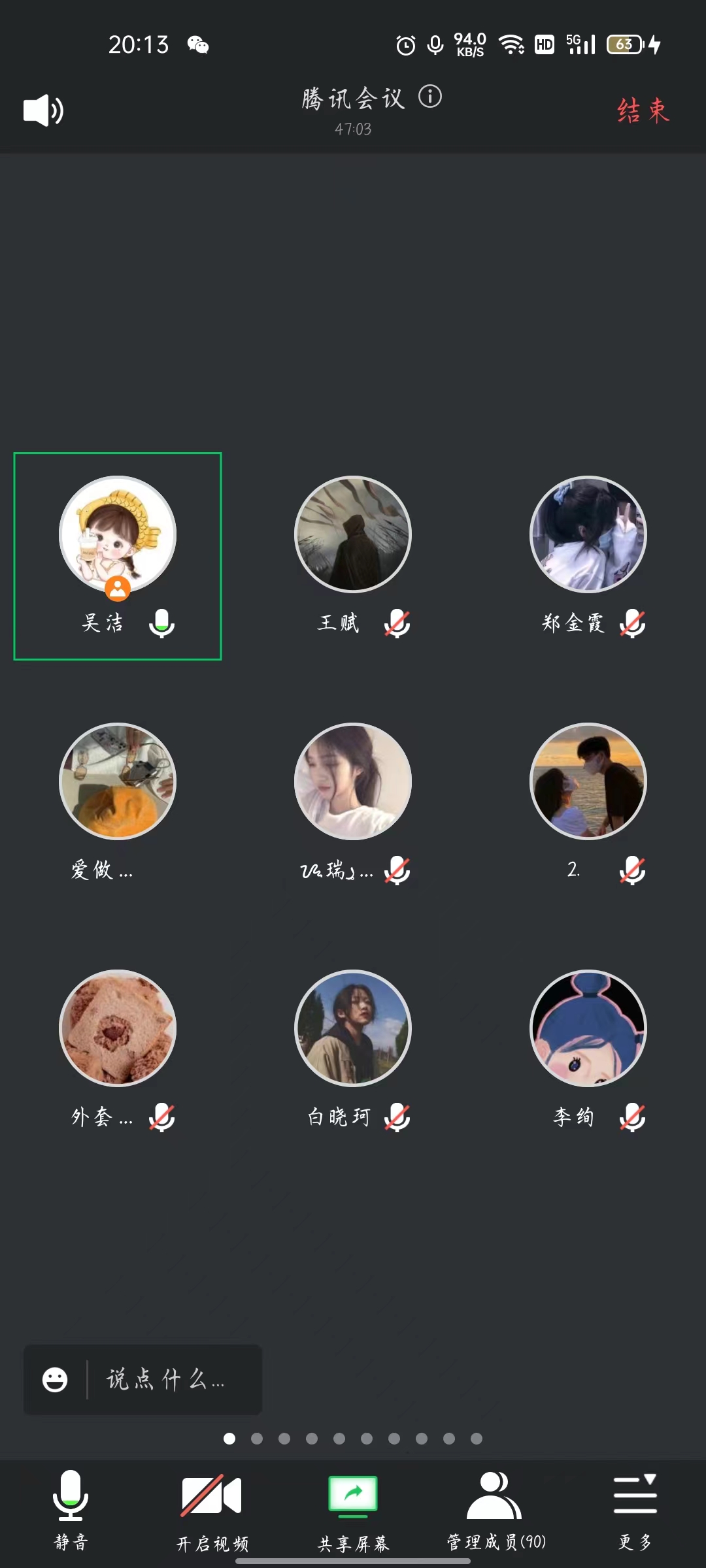Open the 更多 more options menu
The image size is (706, 1568).
(x=635, y=1509)
